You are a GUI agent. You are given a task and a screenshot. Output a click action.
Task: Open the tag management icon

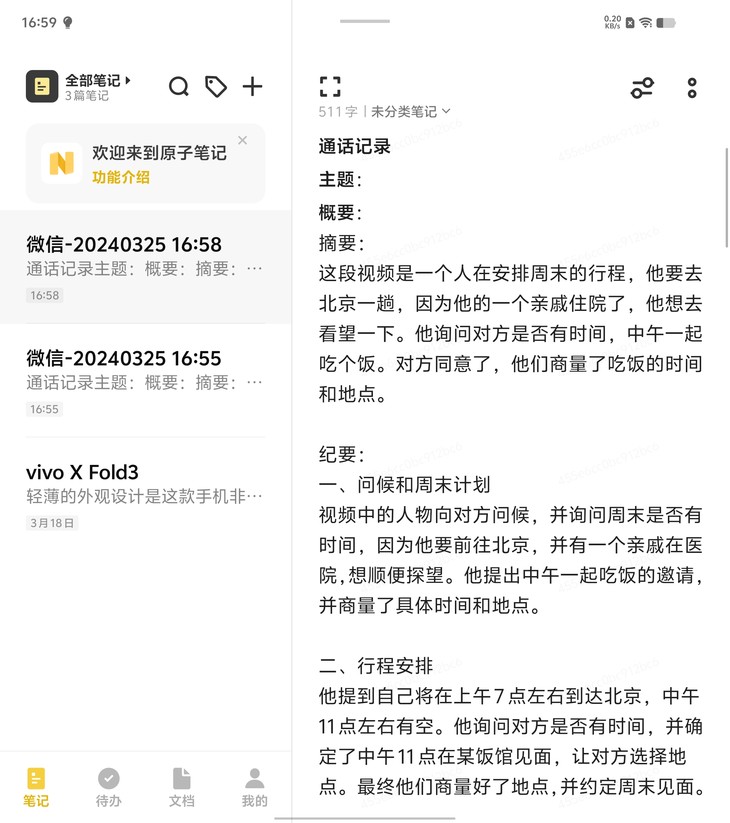[216, 87]
